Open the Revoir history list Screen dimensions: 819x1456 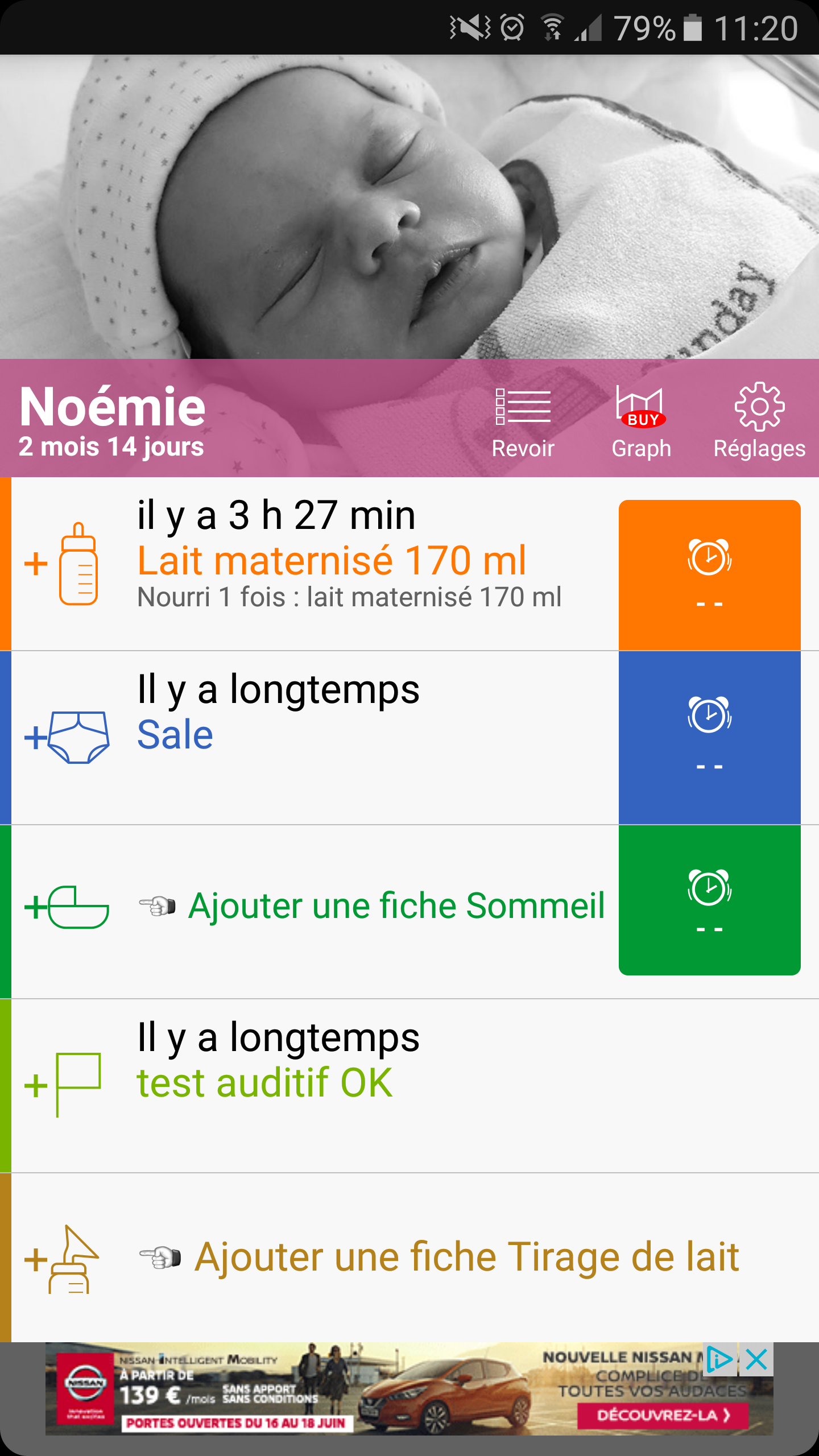coord(523,421)
